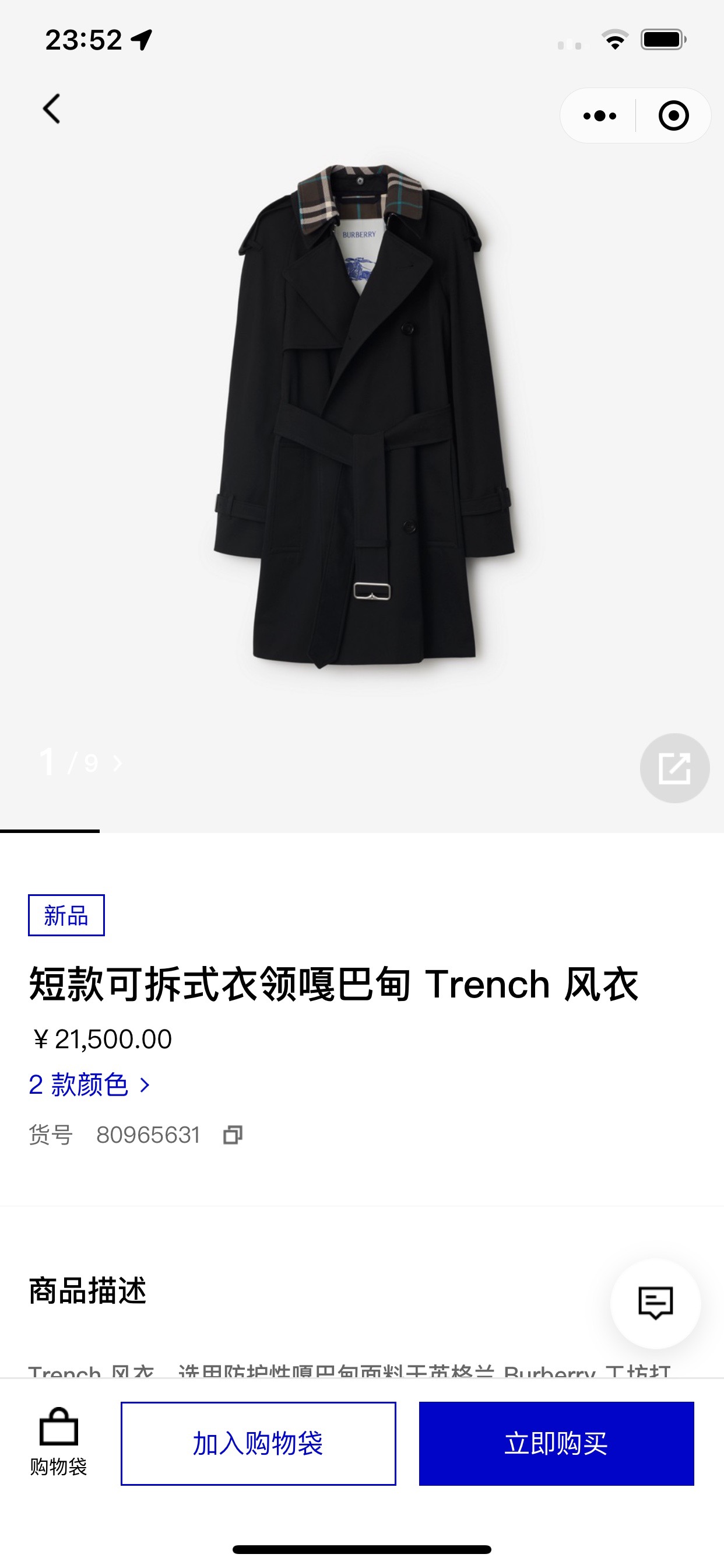Share this trench coat product

(x=674, y=768)
